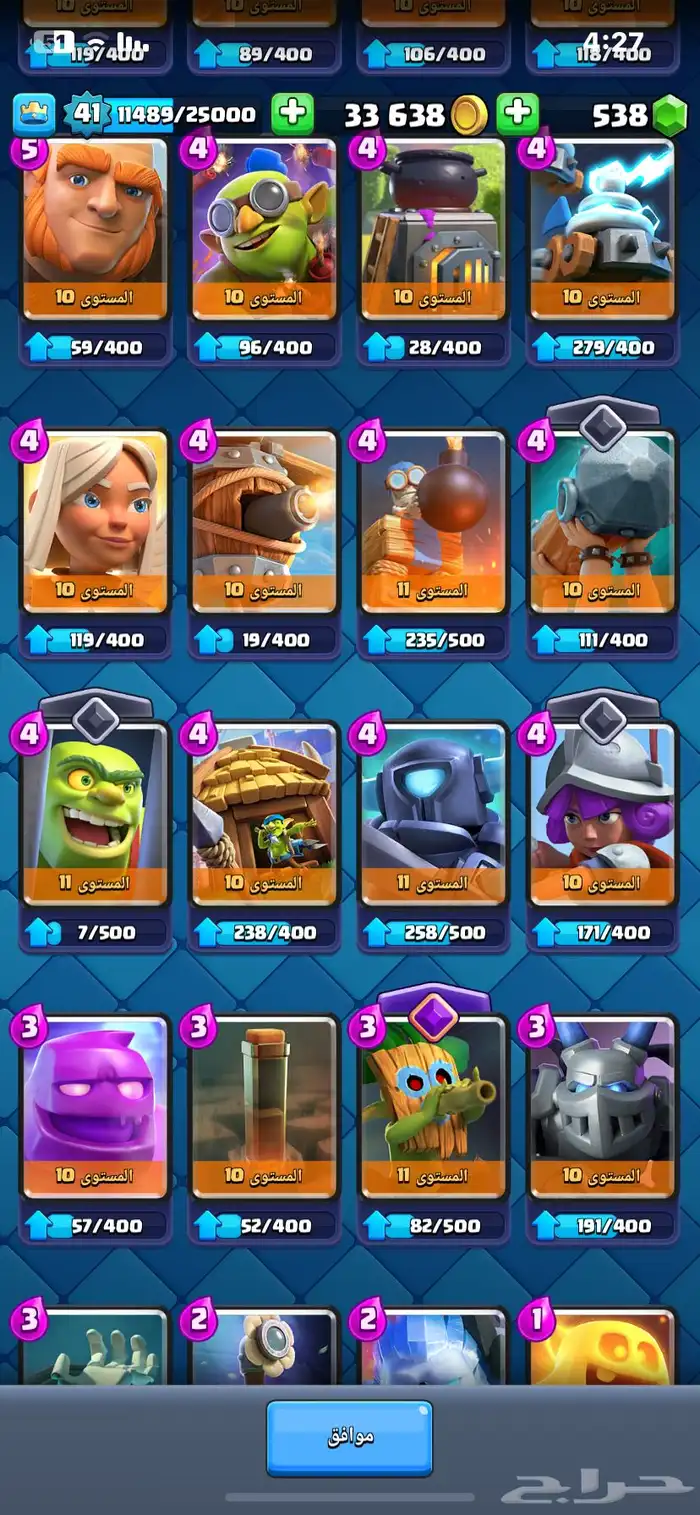Tap the موافق confirm button
700x1515 pixels.
tap(349, 1437)
